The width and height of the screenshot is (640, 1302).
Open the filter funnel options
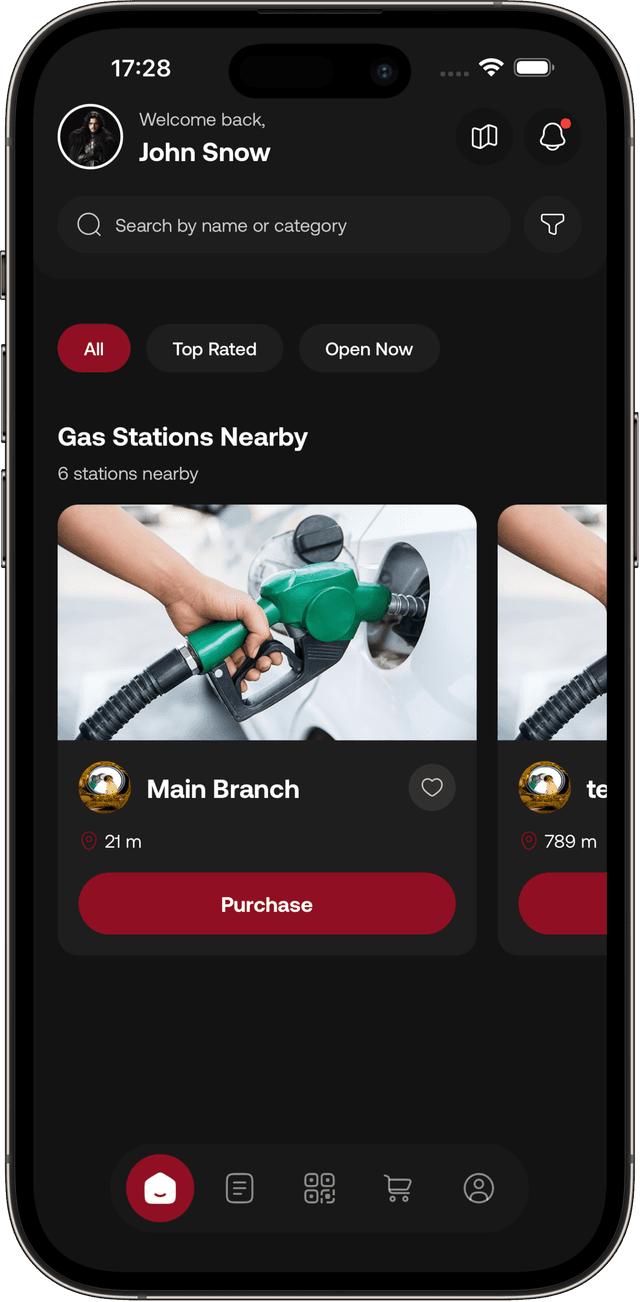[553, 225]
